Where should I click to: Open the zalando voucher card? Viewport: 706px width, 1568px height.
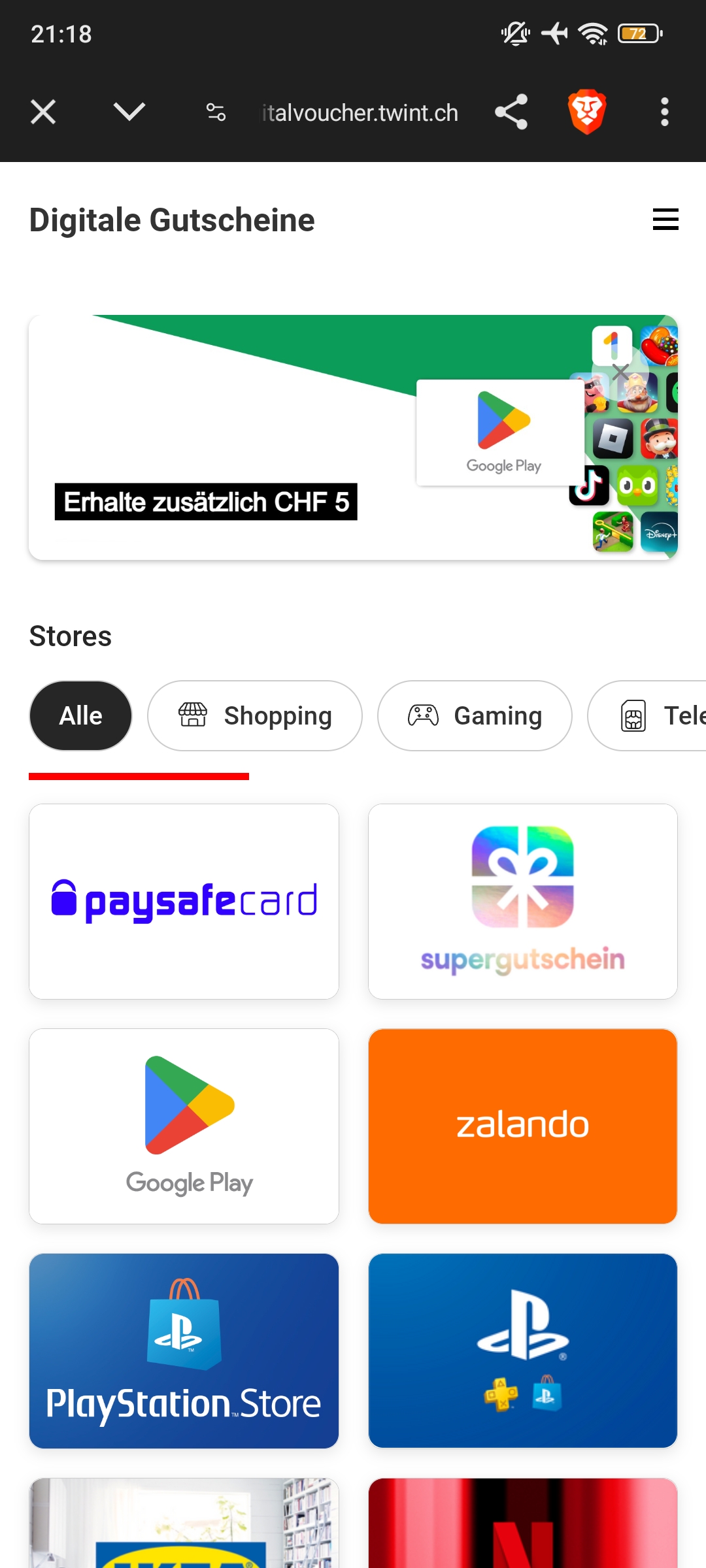coord(522,1126)
